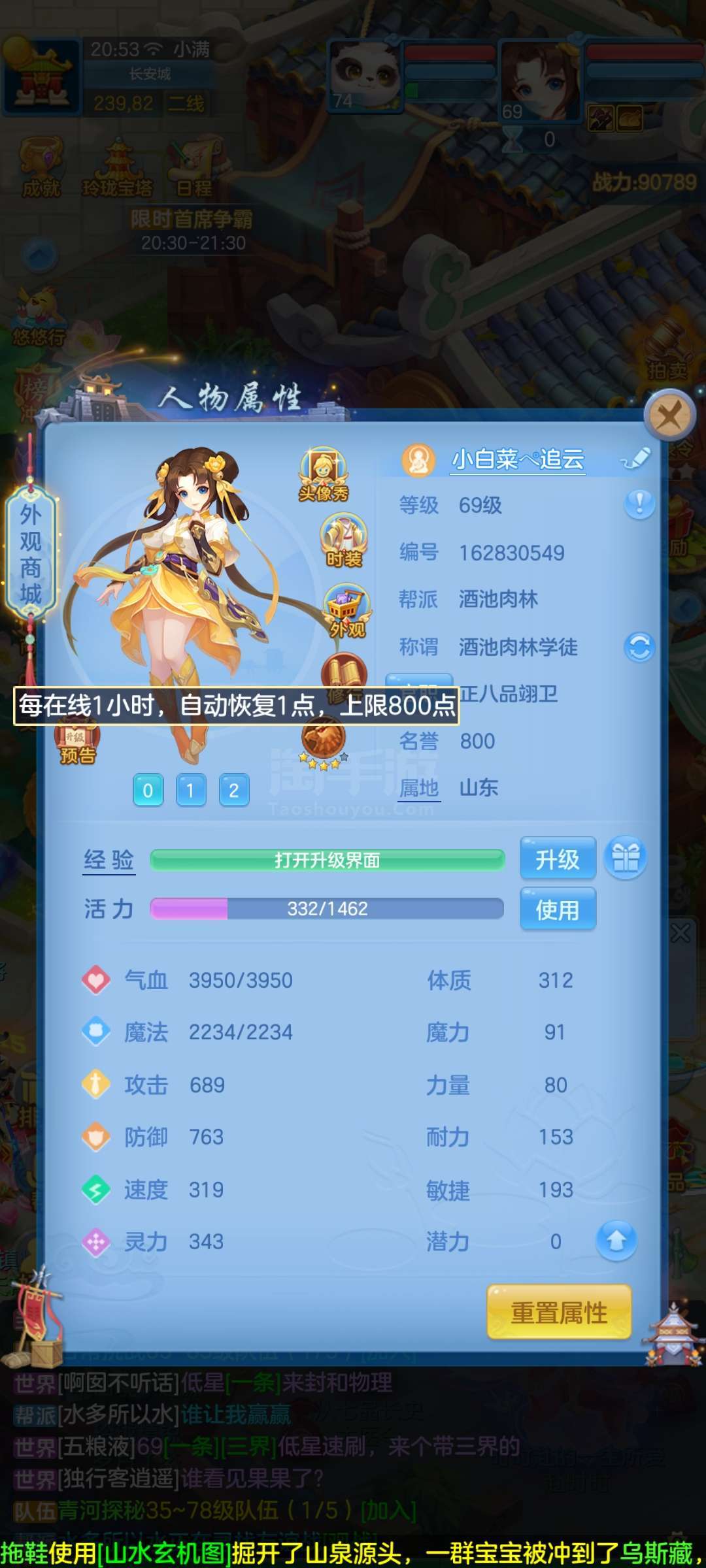
Task: Open the exclamation info icon beside level
Action: pyautogui.click(x=639, y=504)
